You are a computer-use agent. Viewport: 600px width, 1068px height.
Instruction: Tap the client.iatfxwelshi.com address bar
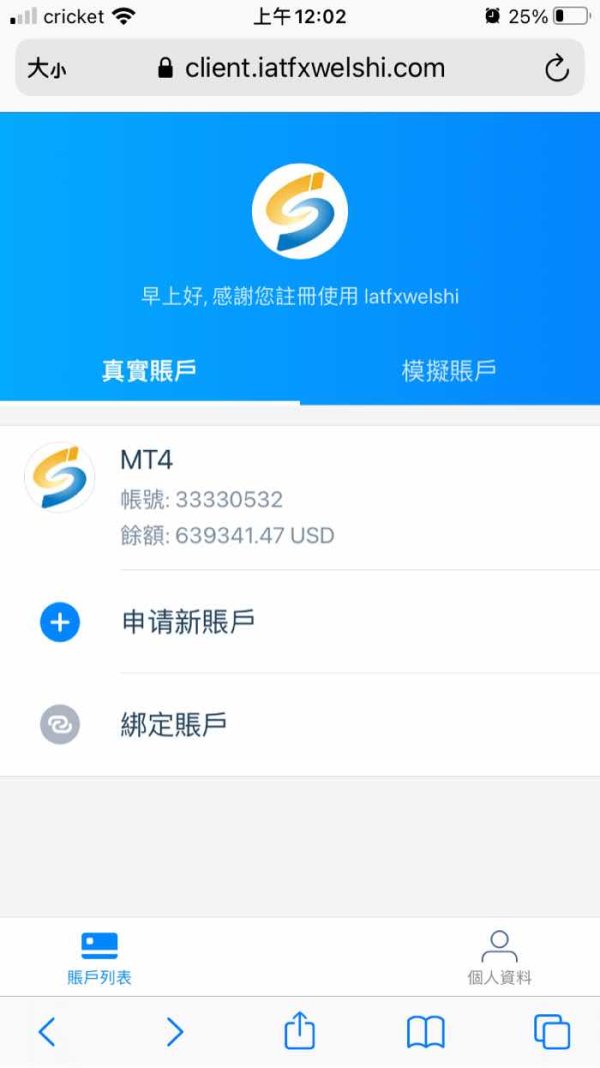point(300,68)
